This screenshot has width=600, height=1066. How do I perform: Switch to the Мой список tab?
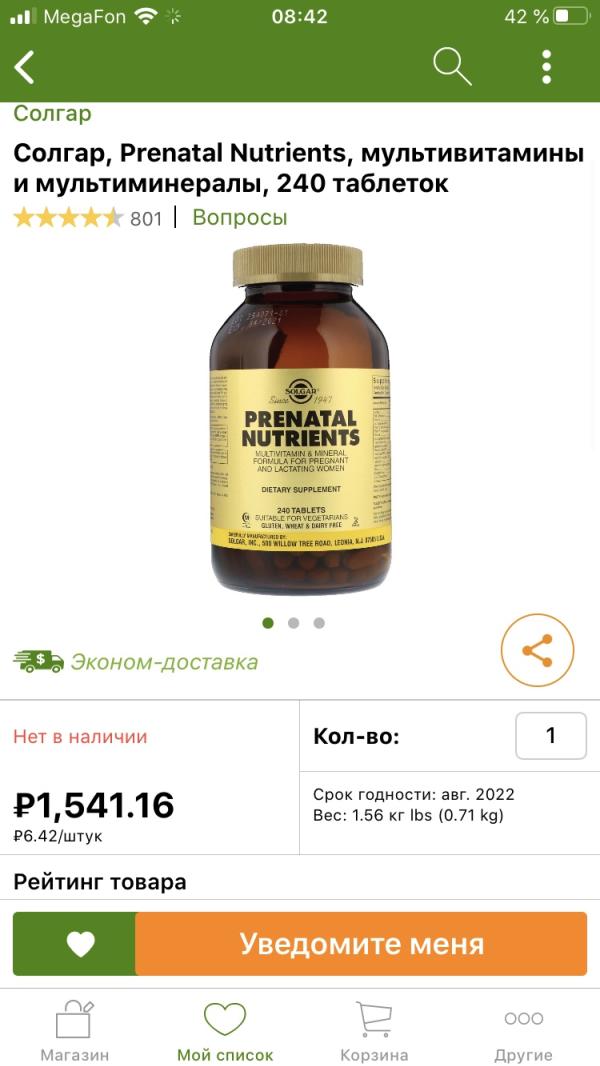[x=225, y=1031]
